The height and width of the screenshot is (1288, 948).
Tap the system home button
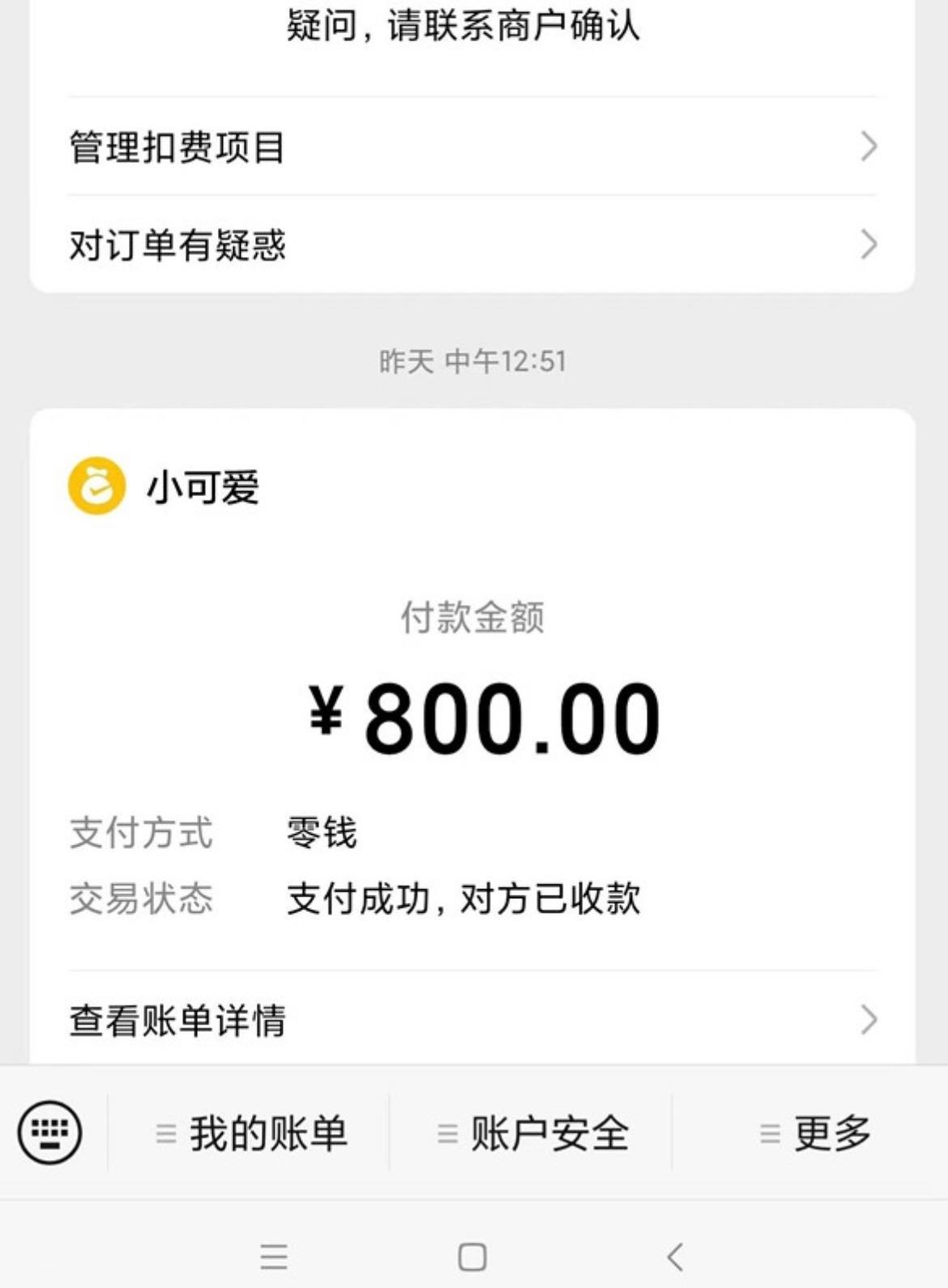click(x=472, y=1257)
